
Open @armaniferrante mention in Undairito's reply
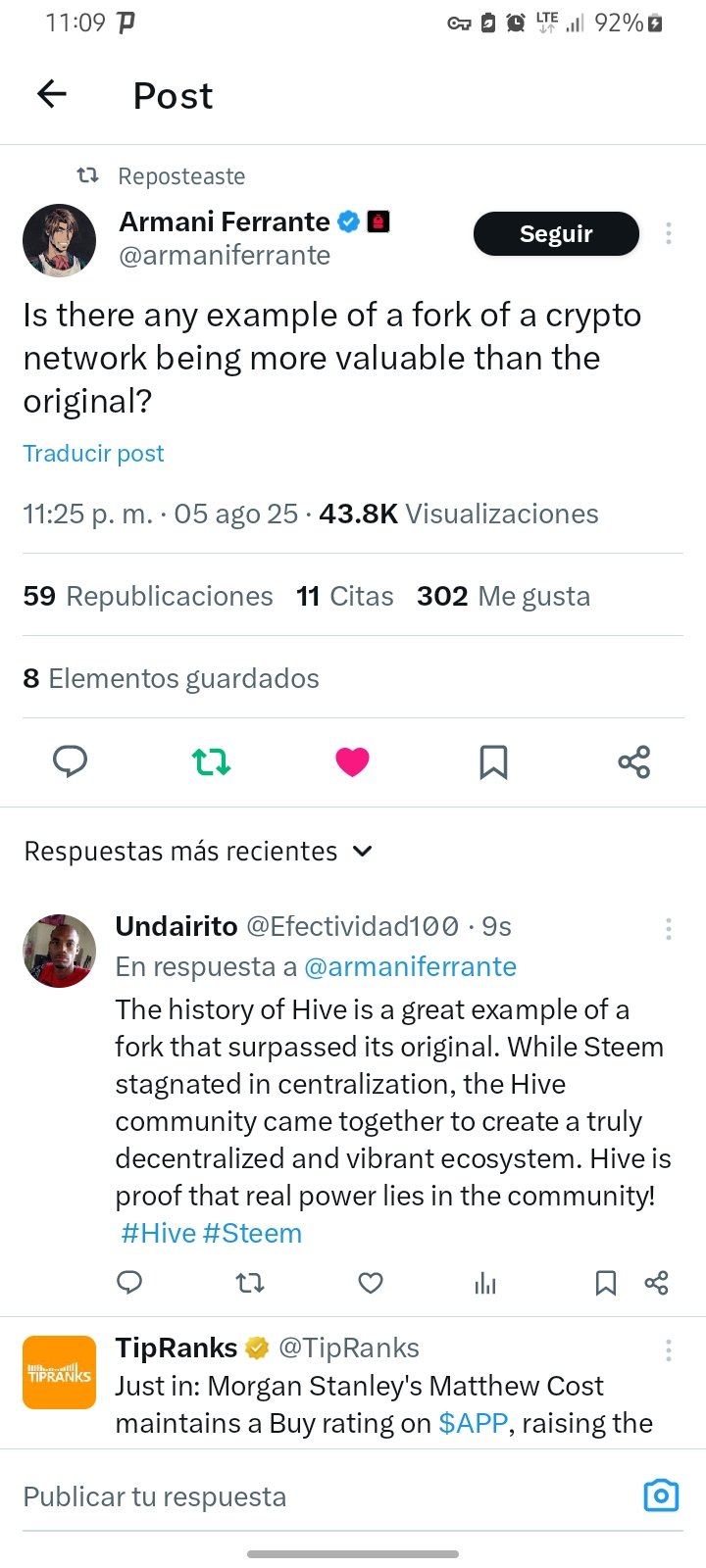[x=410, y=966]
